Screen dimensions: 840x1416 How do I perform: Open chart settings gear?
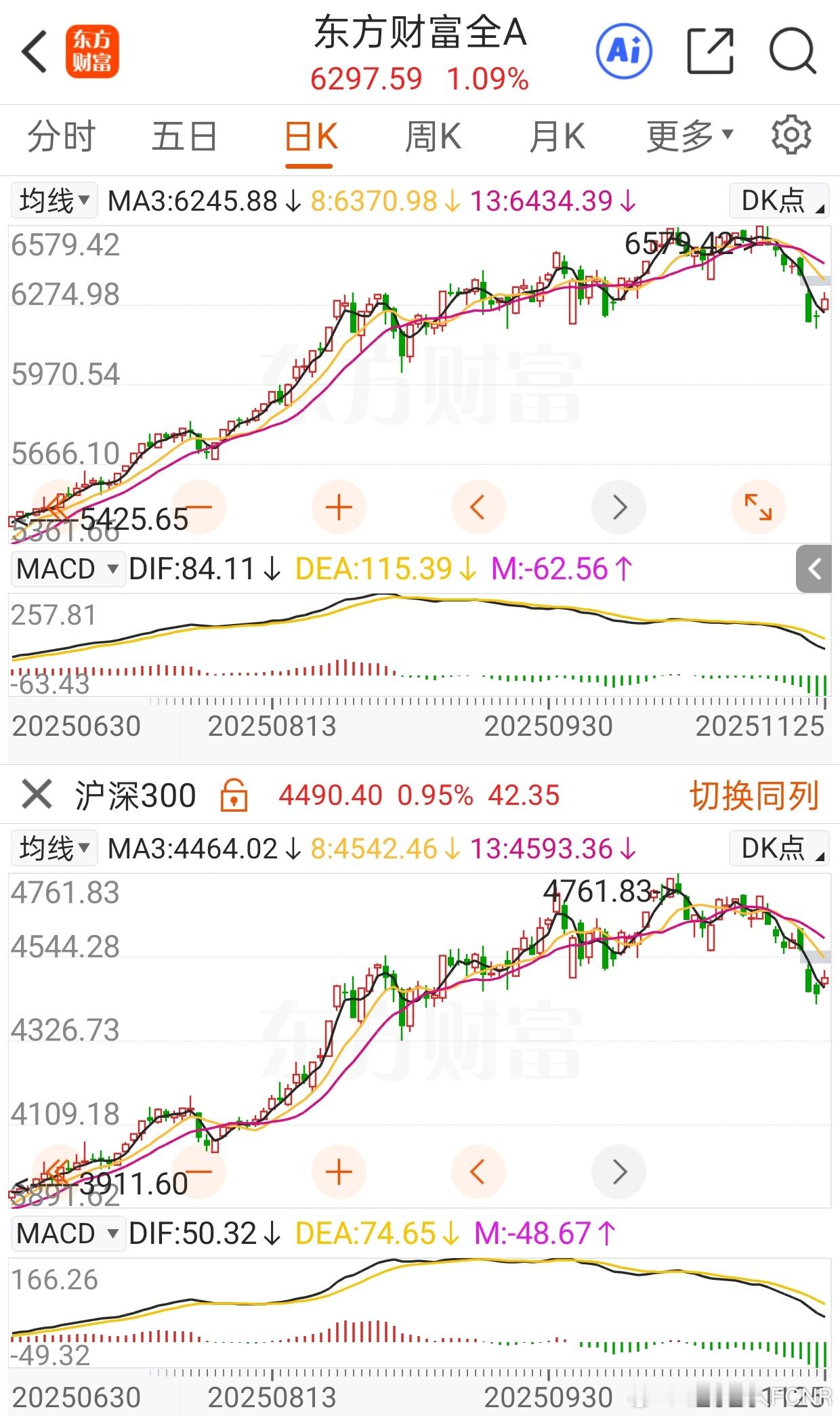791,136
